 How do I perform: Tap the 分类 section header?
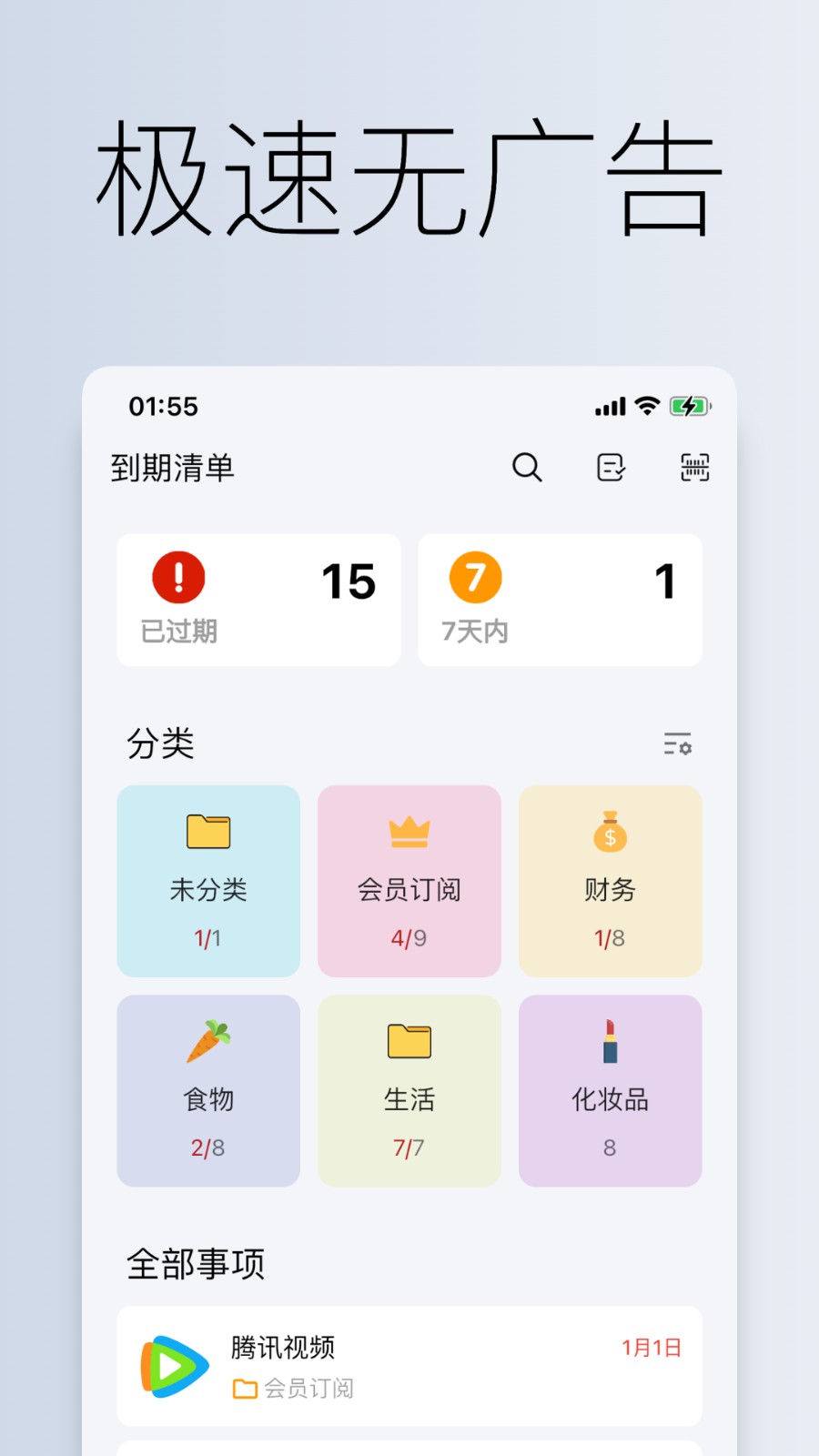coord(162,743)
